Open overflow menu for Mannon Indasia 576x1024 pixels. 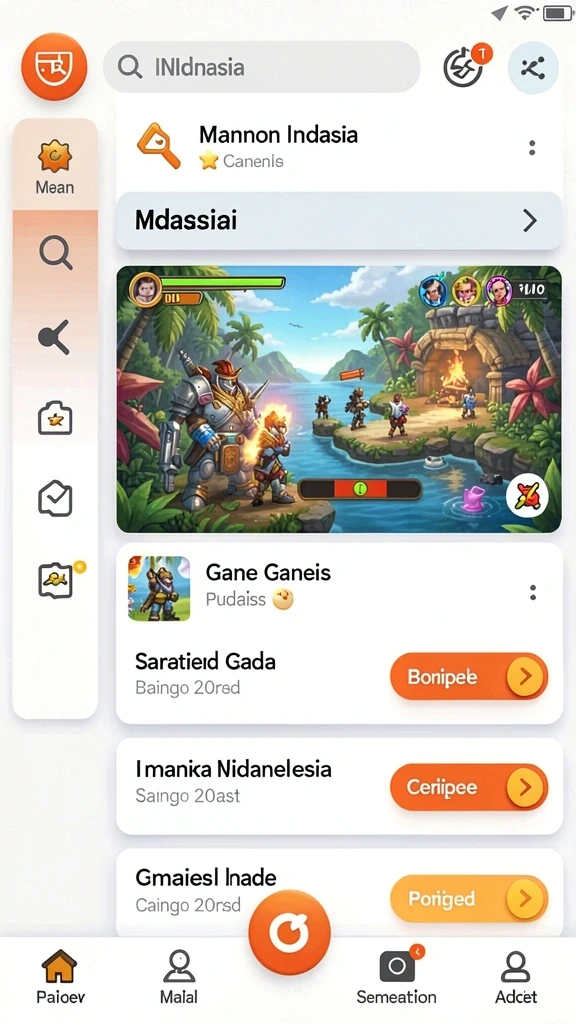point(532,148)
